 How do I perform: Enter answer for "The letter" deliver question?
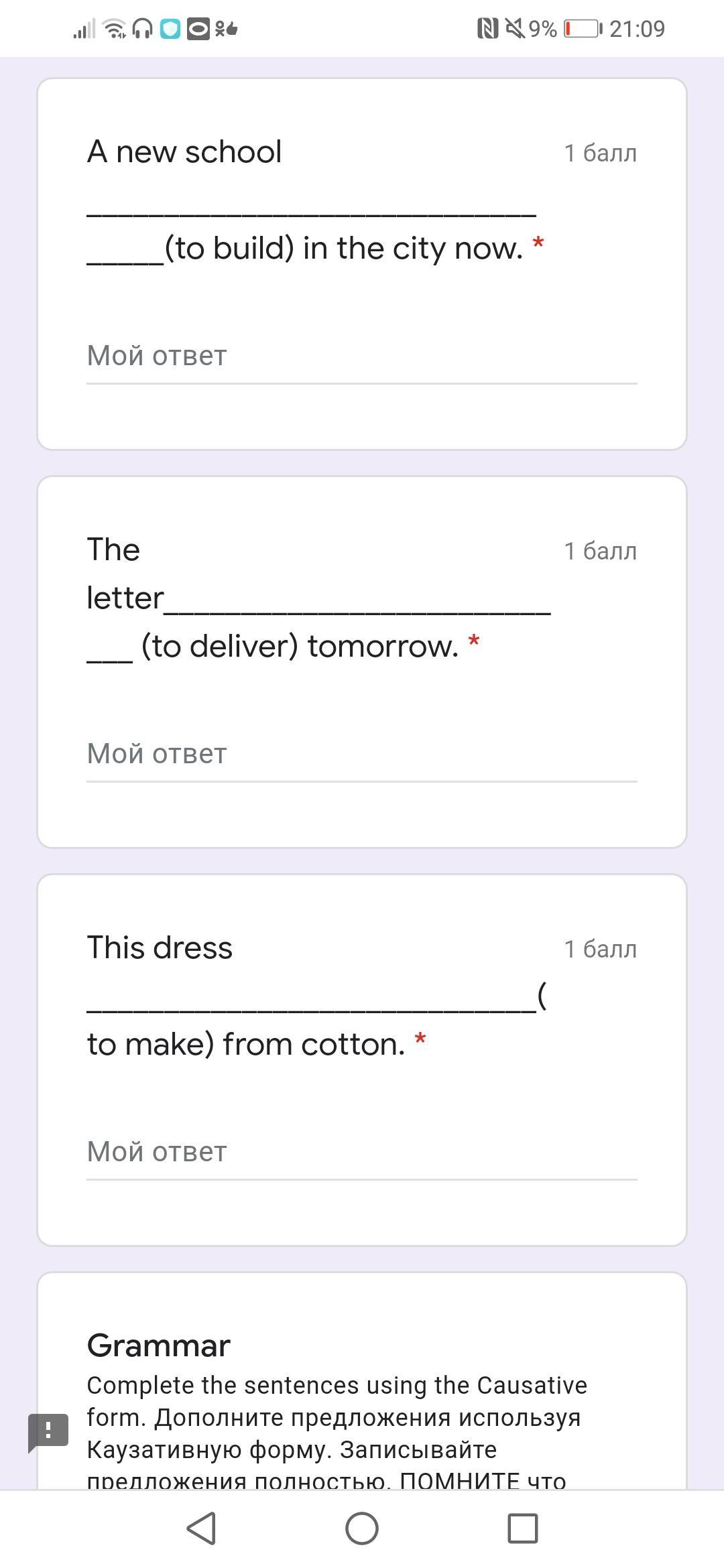point(362,755)
